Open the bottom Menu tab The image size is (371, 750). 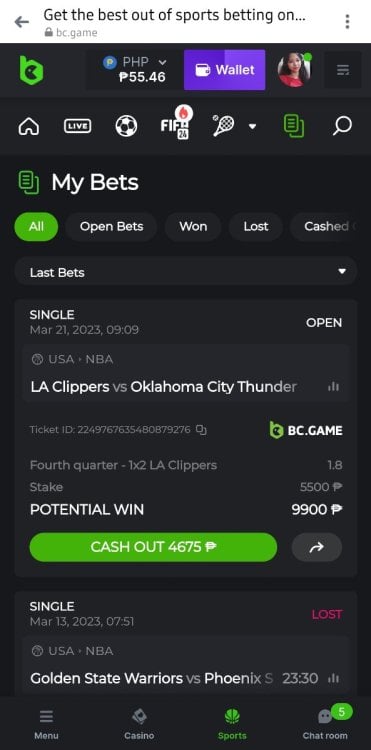[46, 724]
